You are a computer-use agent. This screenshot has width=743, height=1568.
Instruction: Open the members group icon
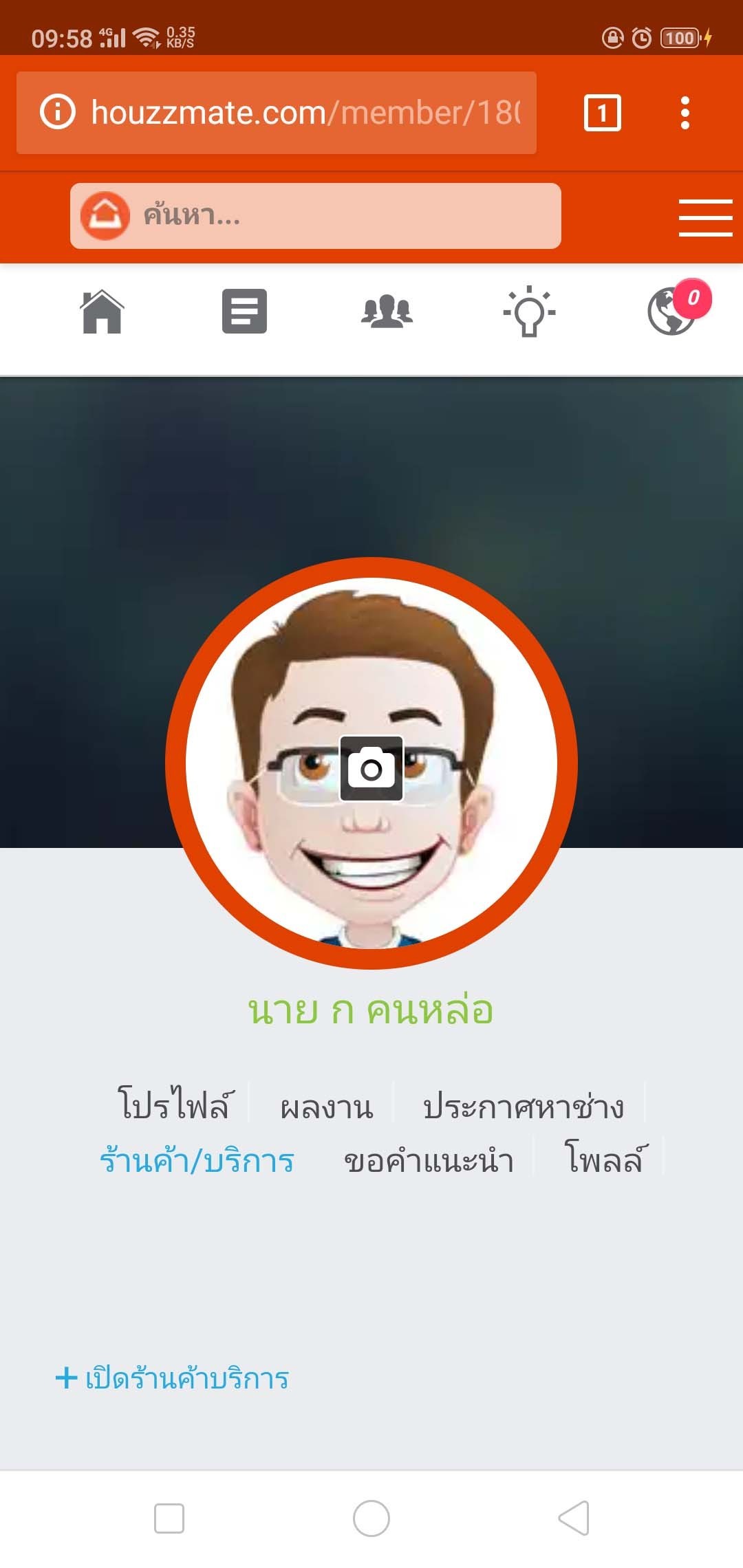coord(387,312)
